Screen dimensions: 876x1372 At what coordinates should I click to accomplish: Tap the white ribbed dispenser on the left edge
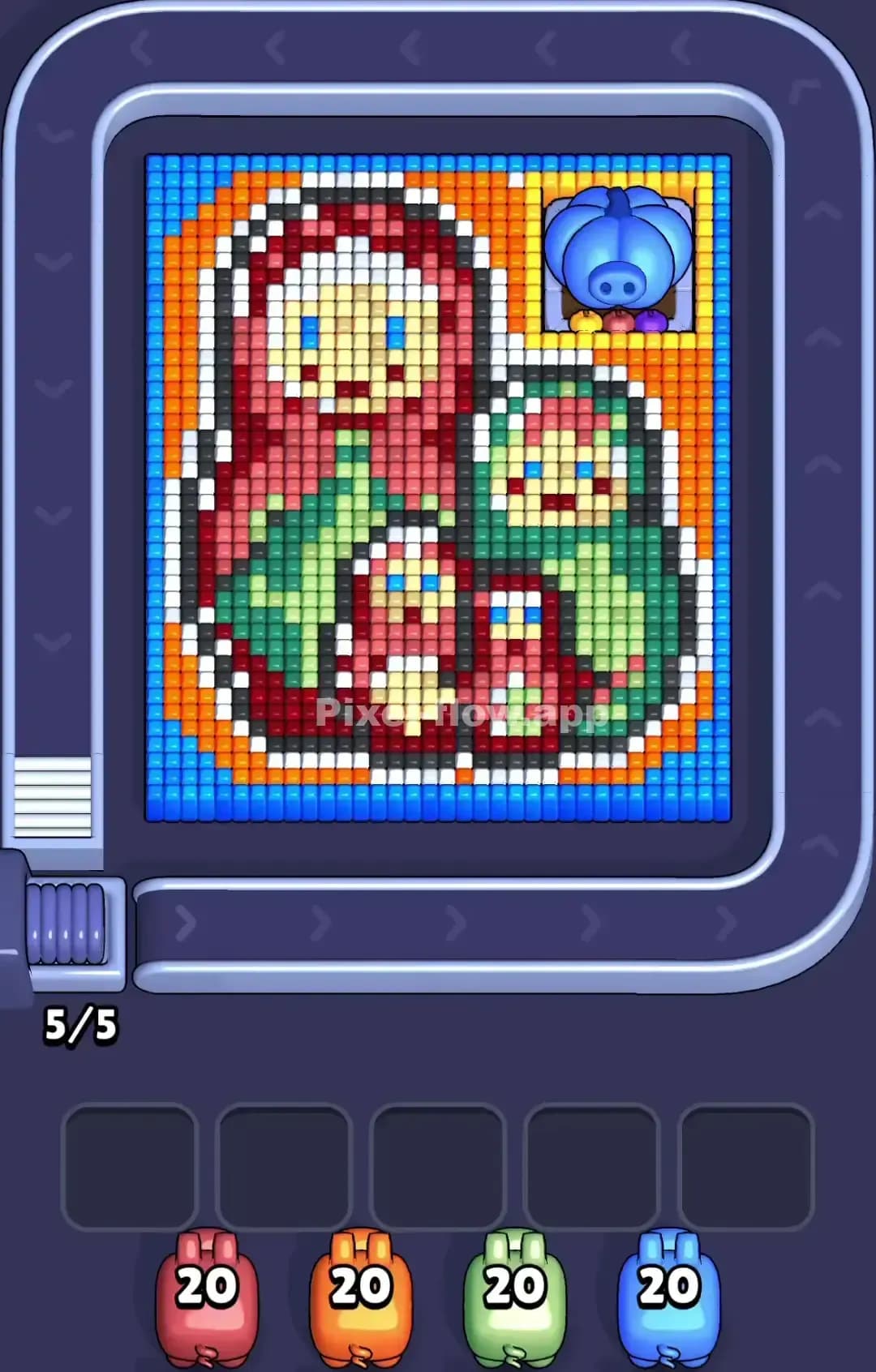click(51, 799)
